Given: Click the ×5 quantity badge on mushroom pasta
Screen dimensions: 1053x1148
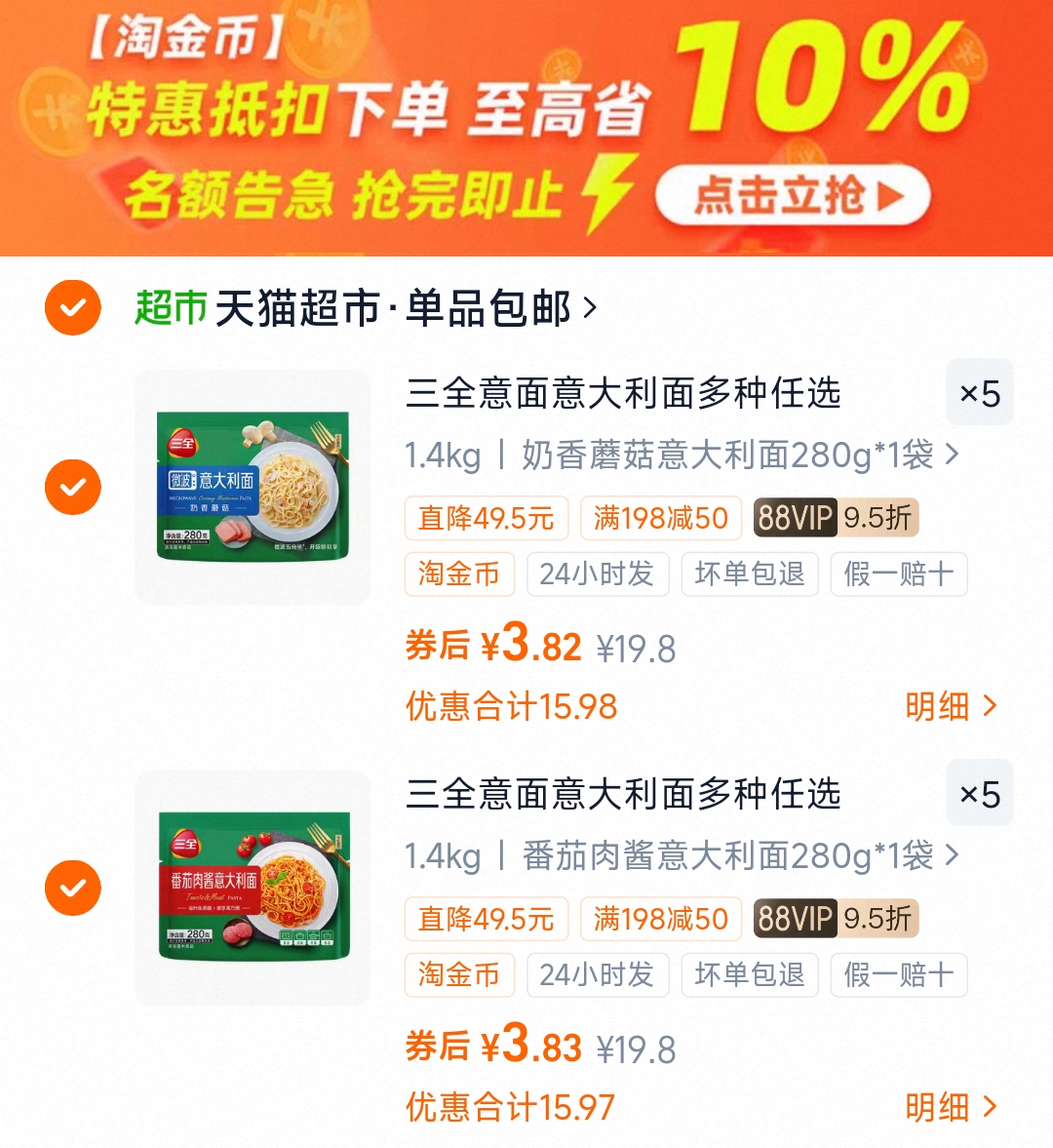Looking at the screenshot, I should [979, 392].
